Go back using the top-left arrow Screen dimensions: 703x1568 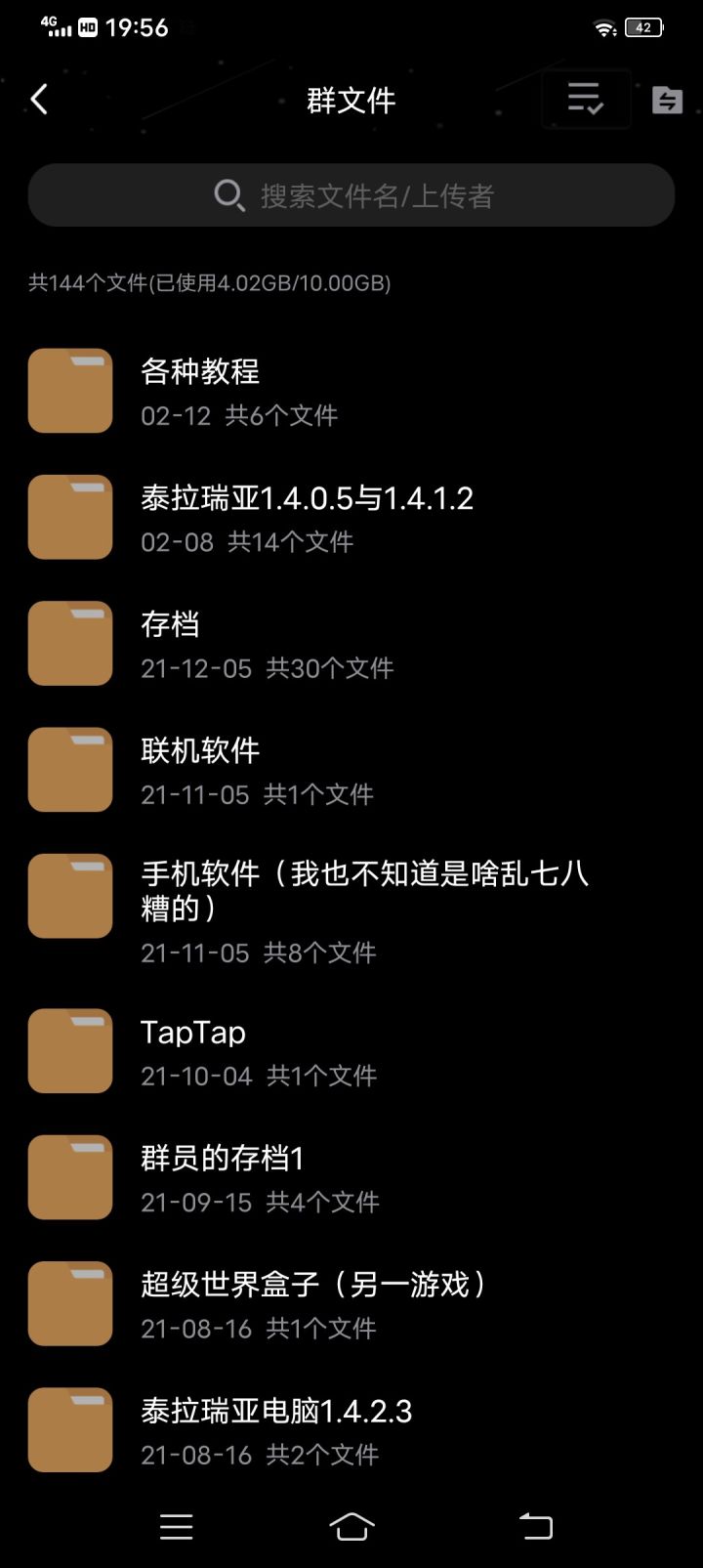point(39,100)
